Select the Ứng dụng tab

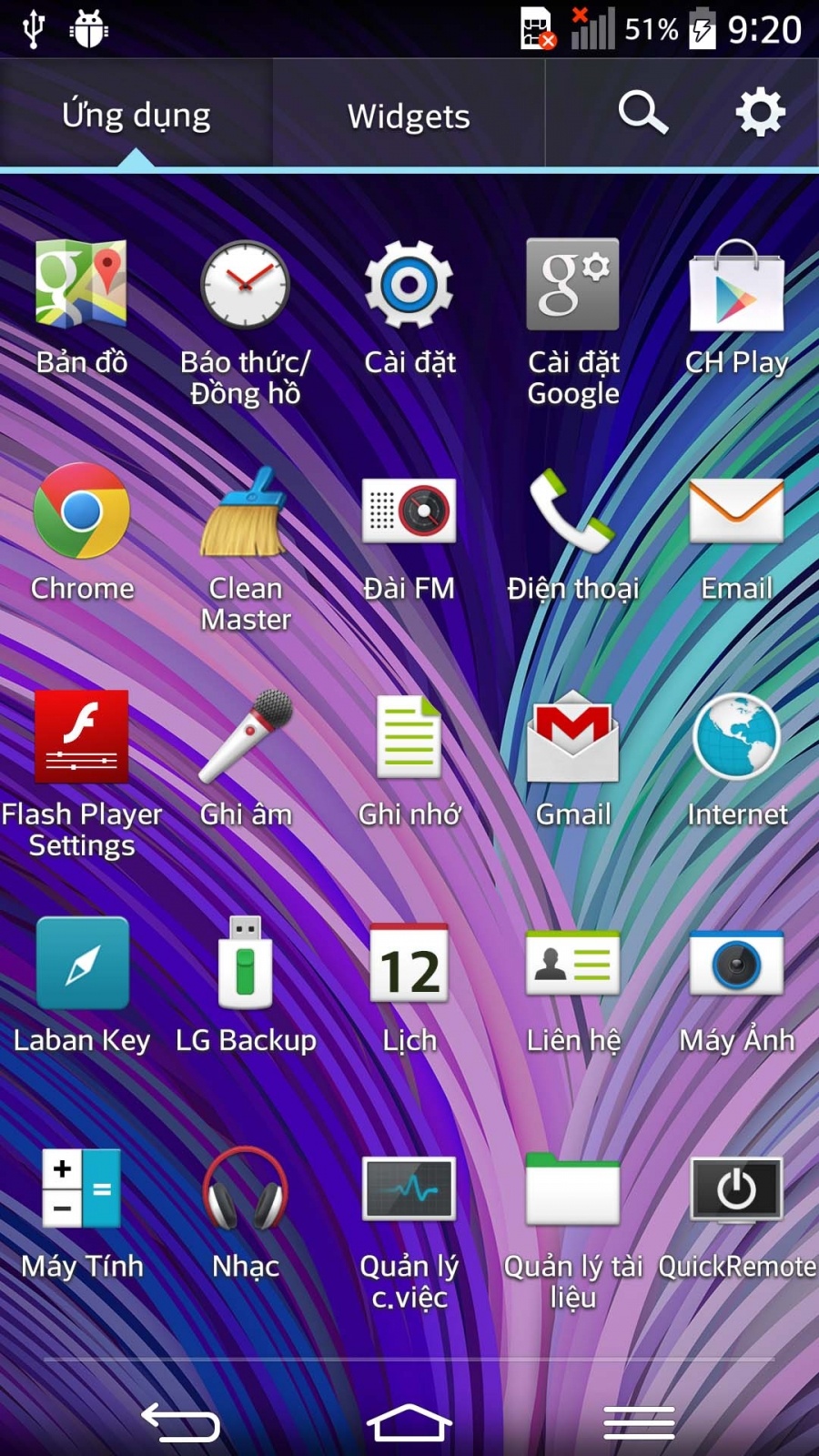136,116
